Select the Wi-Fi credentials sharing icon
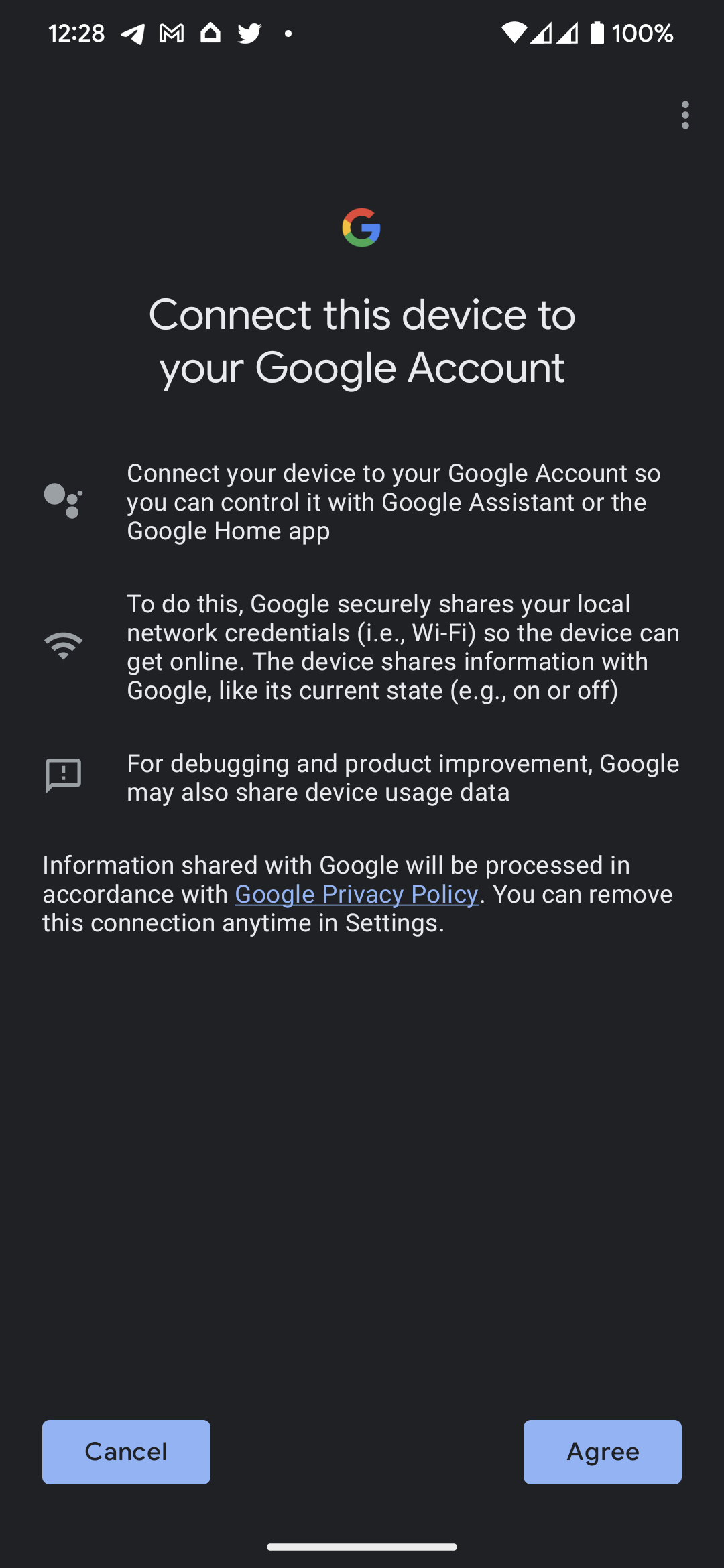This screenshot has height=1568, width=724. [x=64, y=645]
